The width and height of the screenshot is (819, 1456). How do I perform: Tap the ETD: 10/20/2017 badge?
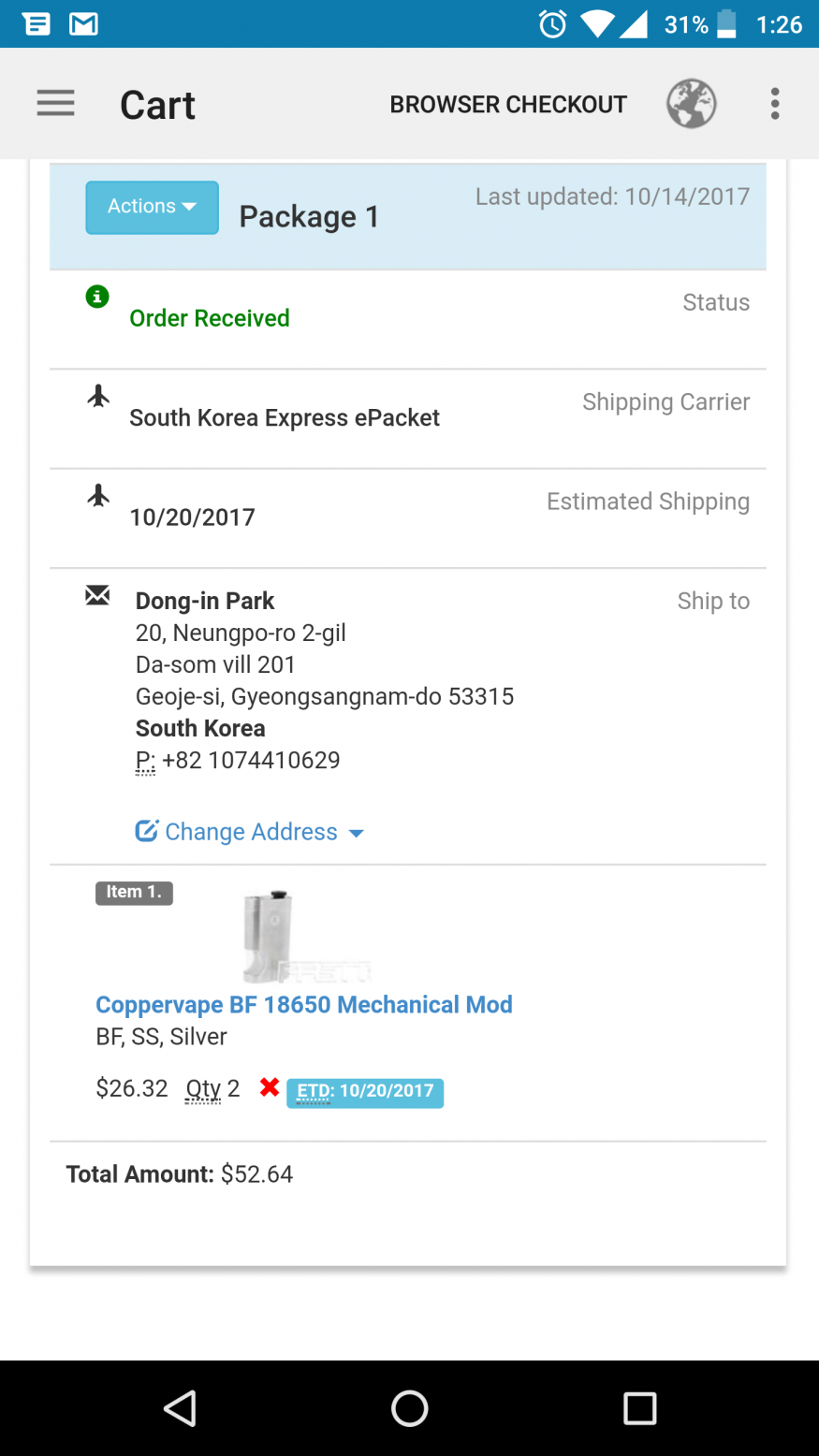(x=365, y=1092)
